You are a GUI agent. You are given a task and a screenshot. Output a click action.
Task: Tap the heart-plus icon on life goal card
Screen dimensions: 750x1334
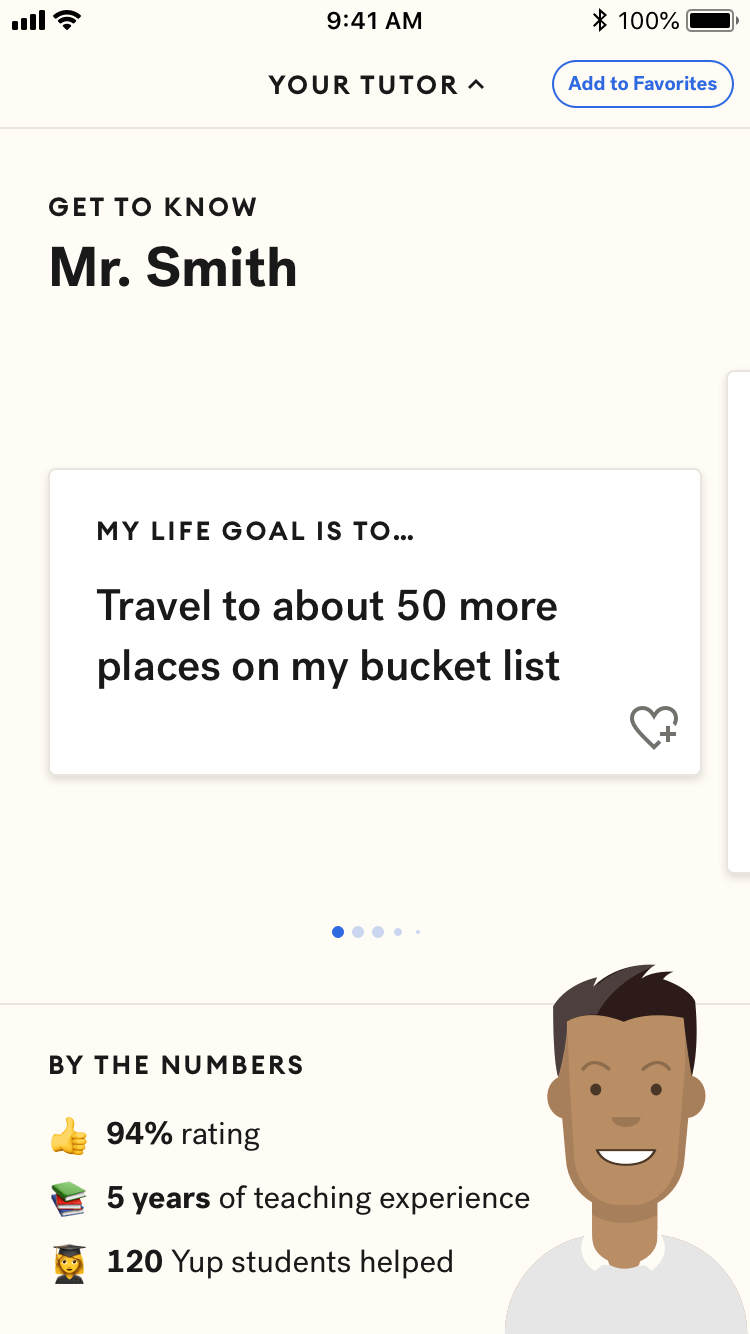(x=654, y=727)
